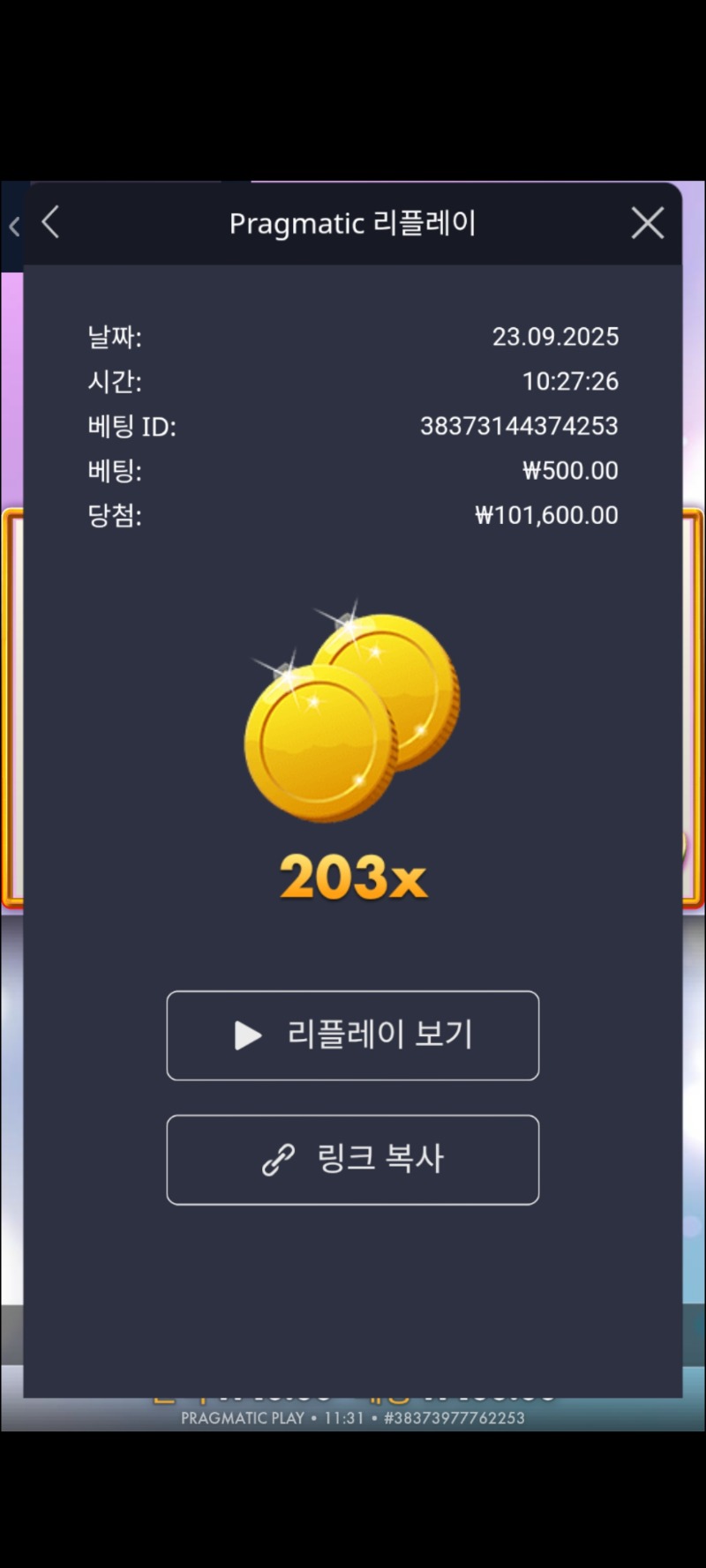Tap 리플레이 보기 to watch the replay
706x1568 pixels.
coord(352,1035)
